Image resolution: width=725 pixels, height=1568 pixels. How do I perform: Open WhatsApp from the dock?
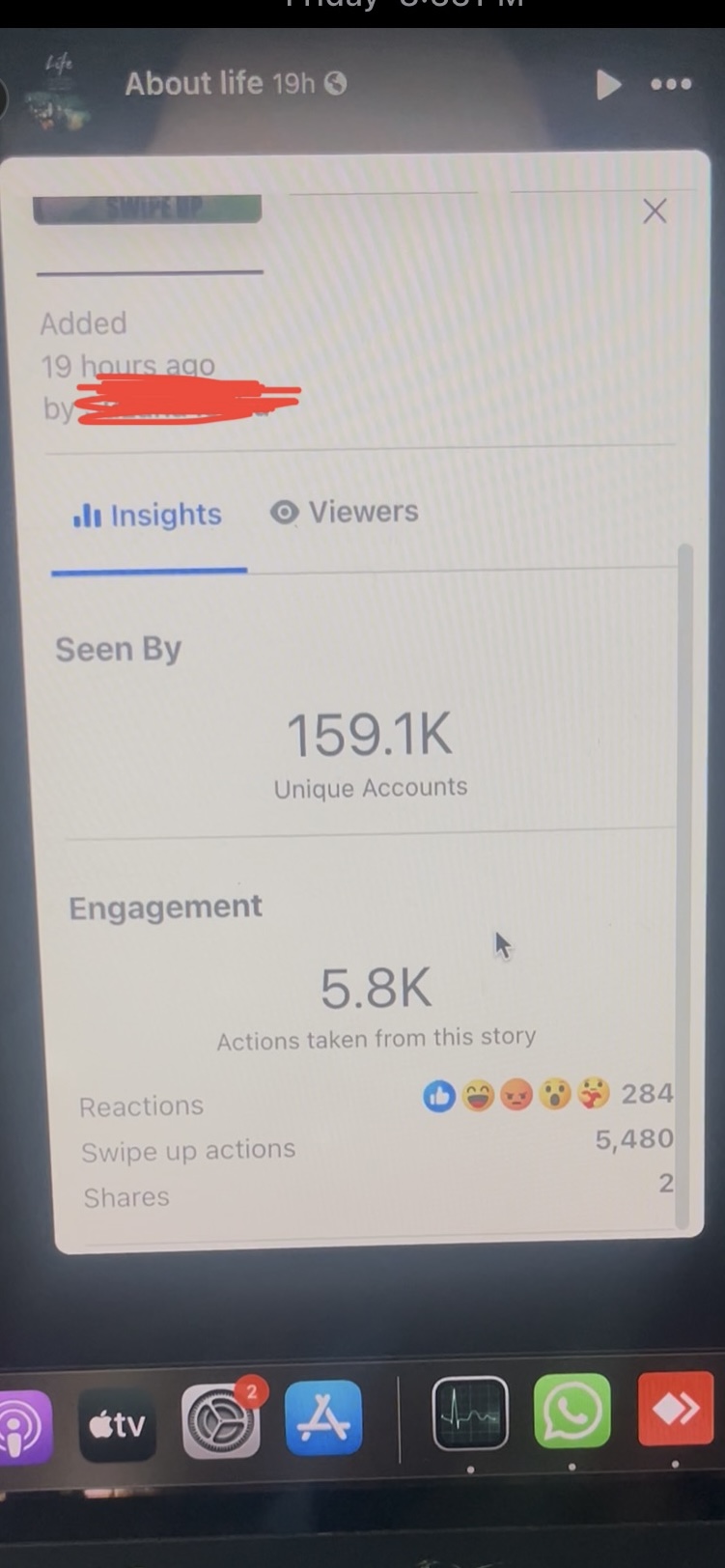(x=572, y=1412)
